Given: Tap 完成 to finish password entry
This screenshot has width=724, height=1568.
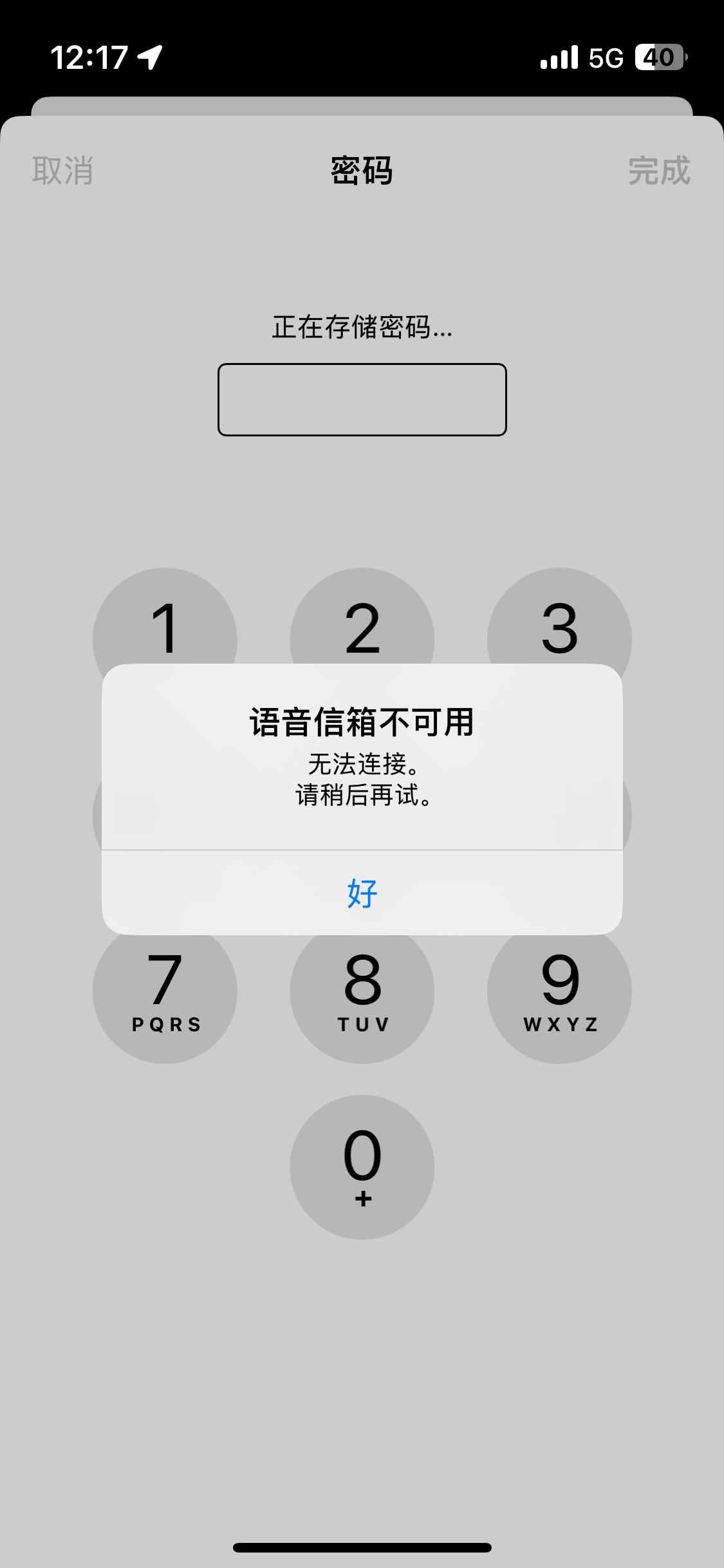Looking at the screenshot, I should click(659, 171).
